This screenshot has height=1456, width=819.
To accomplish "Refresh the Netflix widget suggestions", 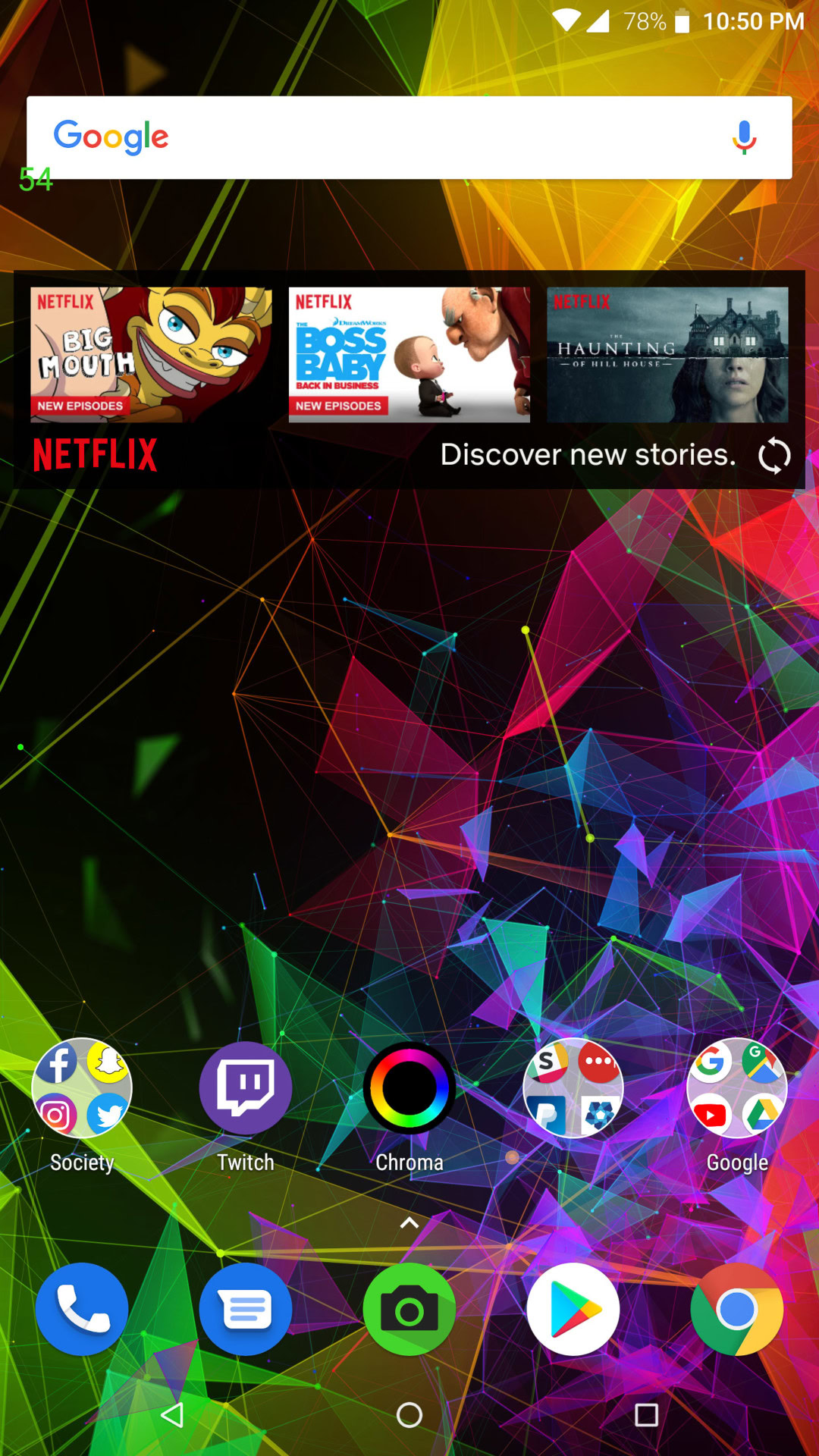I will [774, 456].
